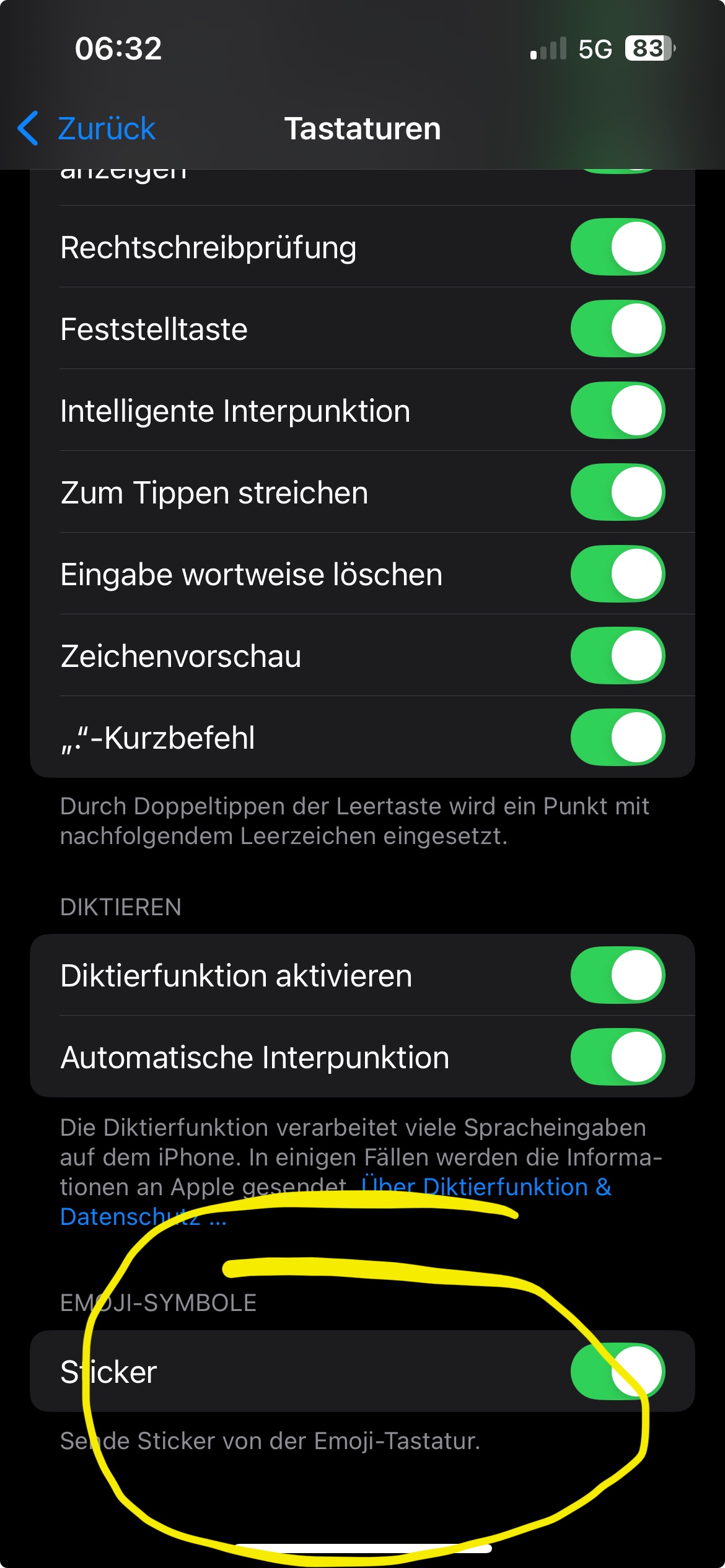Turn off Diktierfunktion aktivieren
Viewport: 725px width, 1568px height.
pos(617,975)
